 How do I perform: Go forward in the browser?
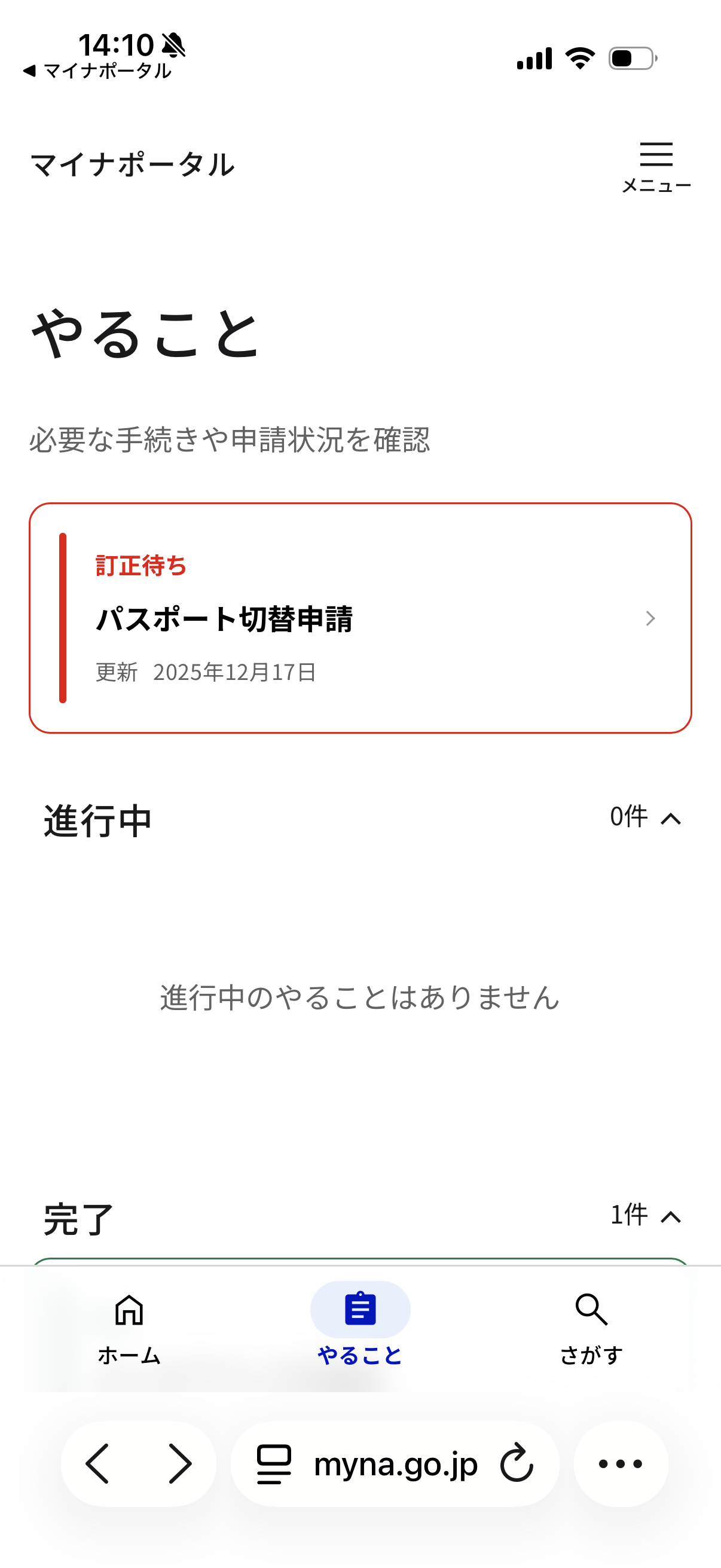coord(179,1463)
